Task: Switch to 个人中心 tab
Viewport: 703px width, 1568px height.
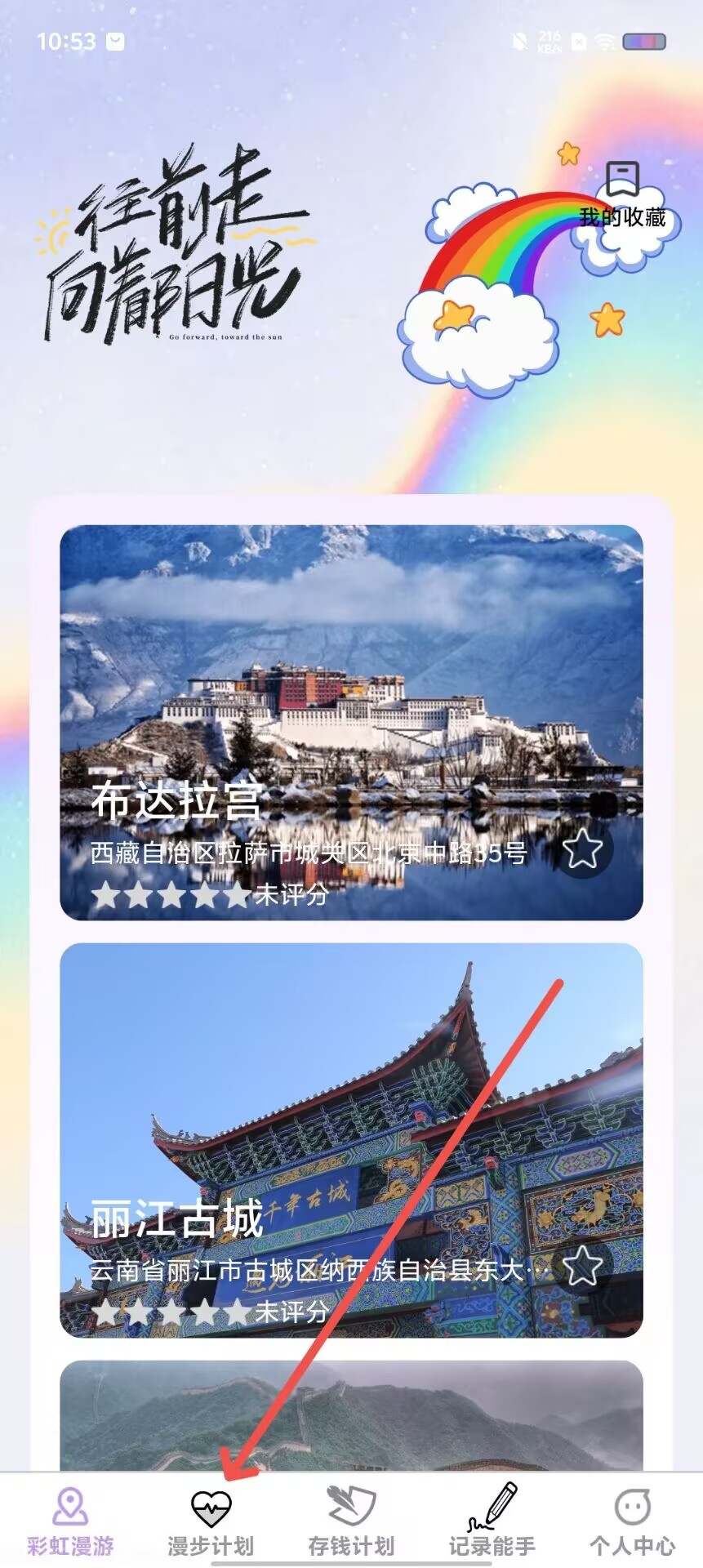Action: pos(633,1521)
